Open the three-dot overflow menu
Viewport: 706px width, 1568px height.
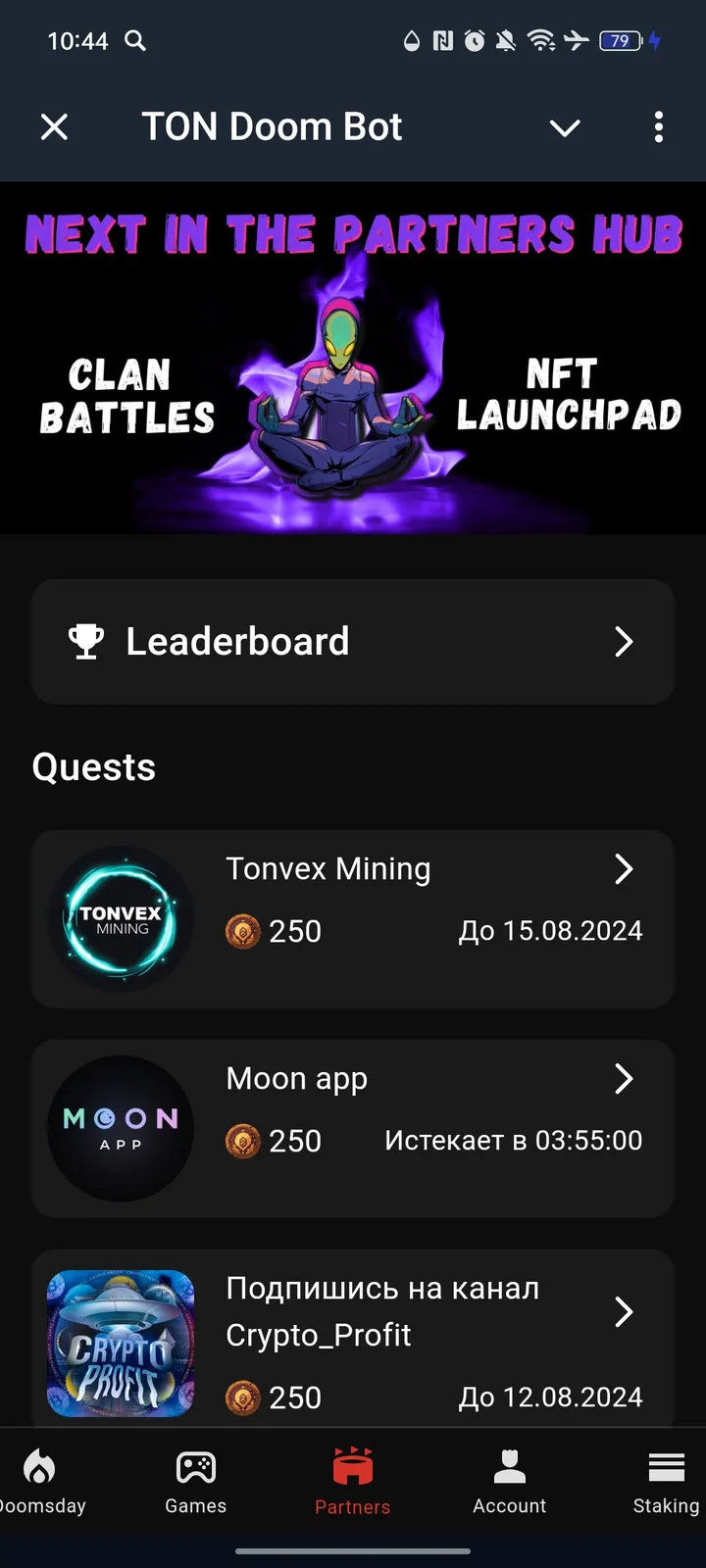(659, 127)
